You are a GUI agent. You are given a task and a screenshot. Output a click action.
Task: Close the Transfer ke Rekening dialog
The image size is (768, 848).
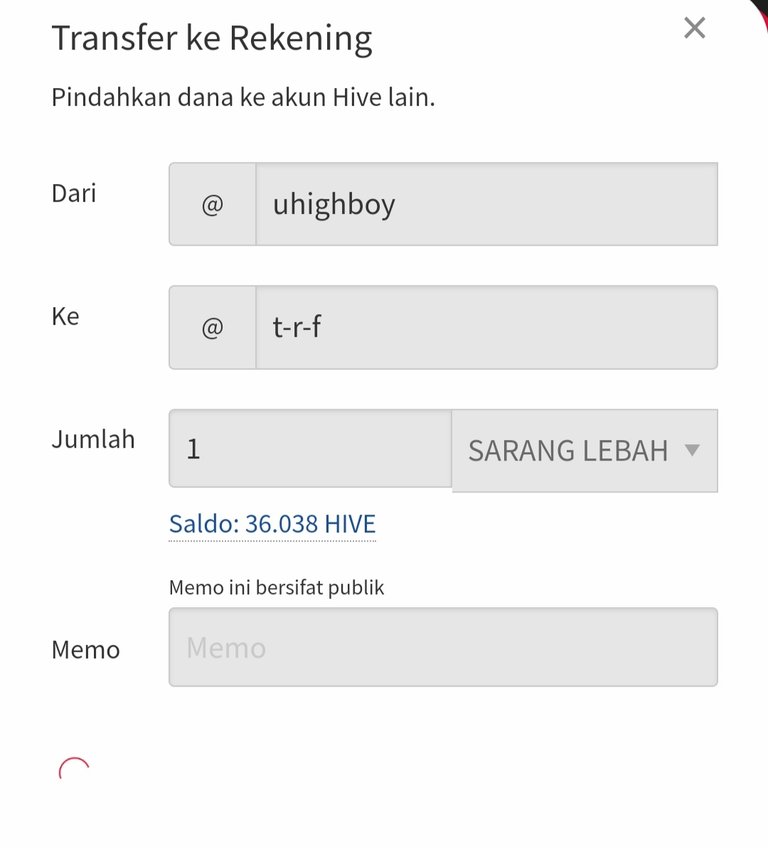click(694, 28)
